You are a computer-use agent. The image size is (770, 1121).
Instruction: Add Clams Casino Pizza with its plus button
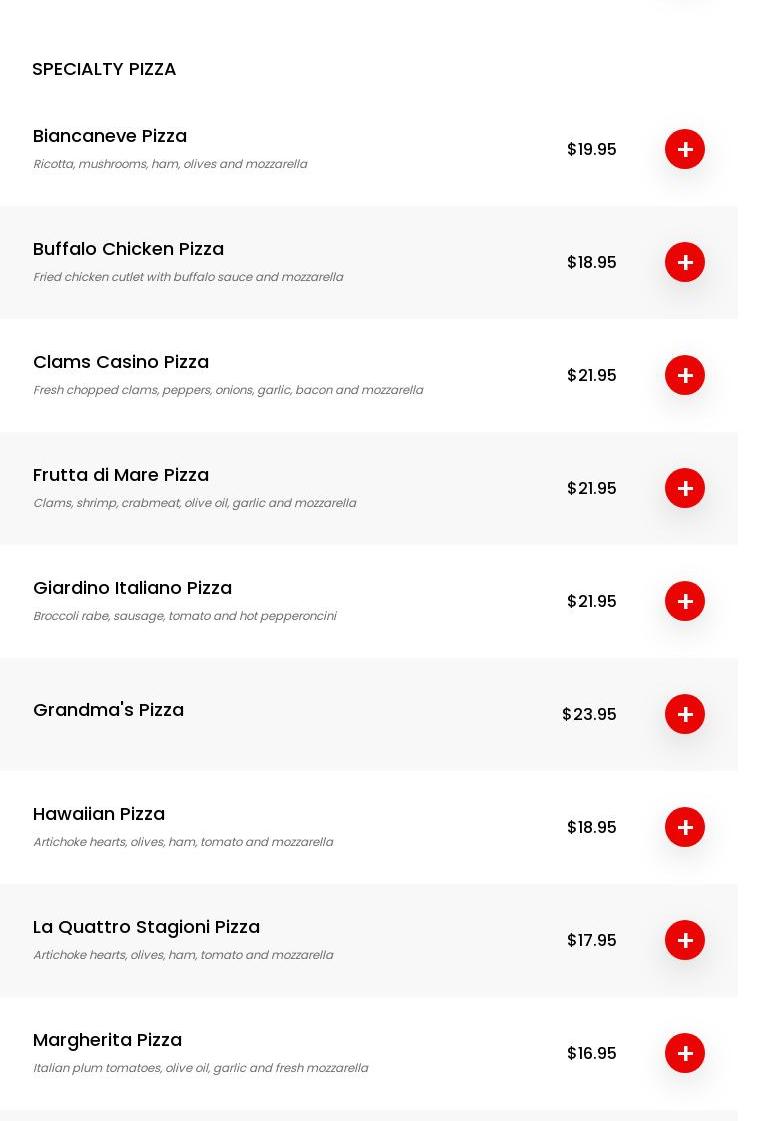pyautogui.click(x=685, y=375)
